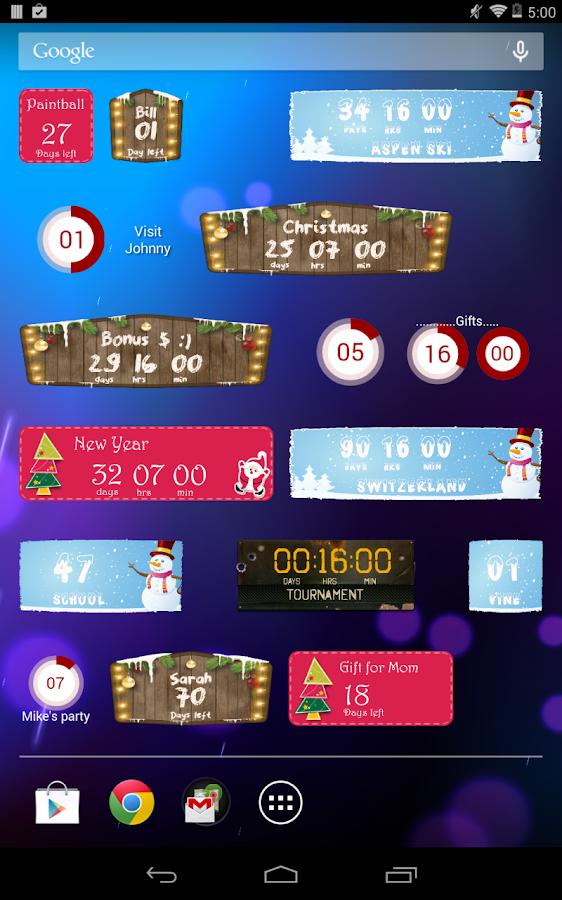This screenshot has height=900, width=562.
Task: Open the School countdown widget
Action: pyautogui.click(x=101, y=576)
